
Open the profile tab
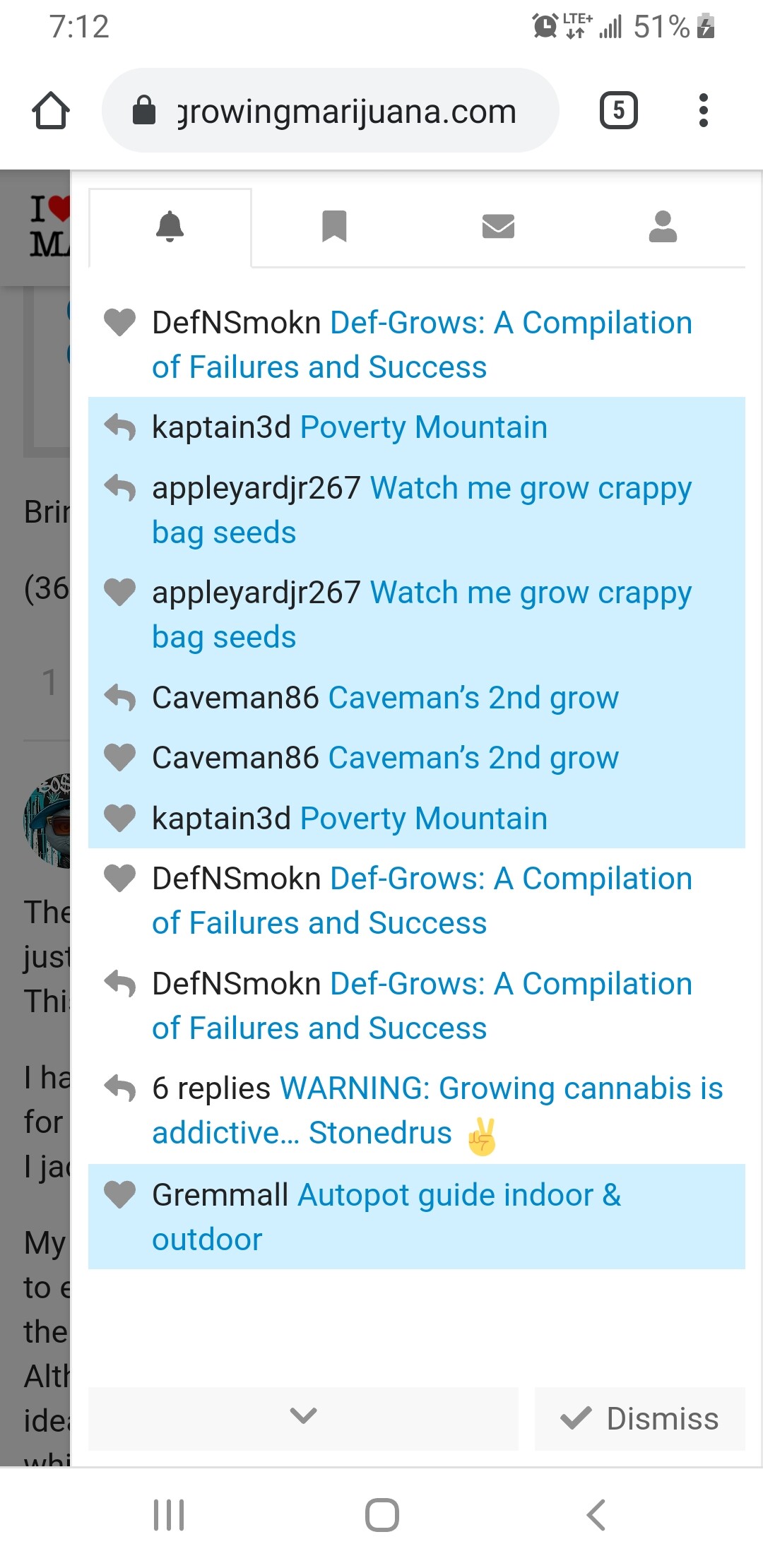663,227
